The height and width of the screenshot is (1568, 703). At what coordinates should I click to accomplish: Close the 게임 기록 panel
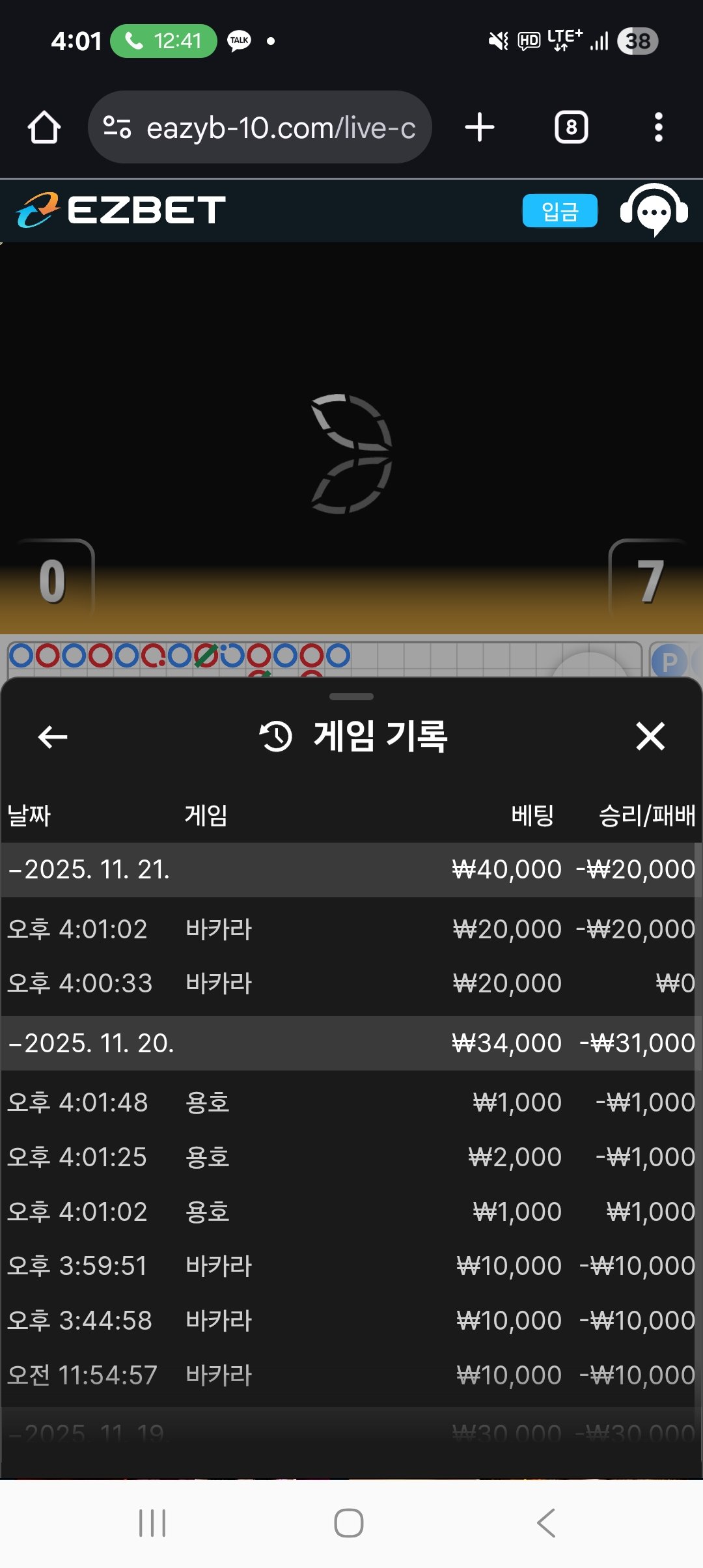pos(650,737)
